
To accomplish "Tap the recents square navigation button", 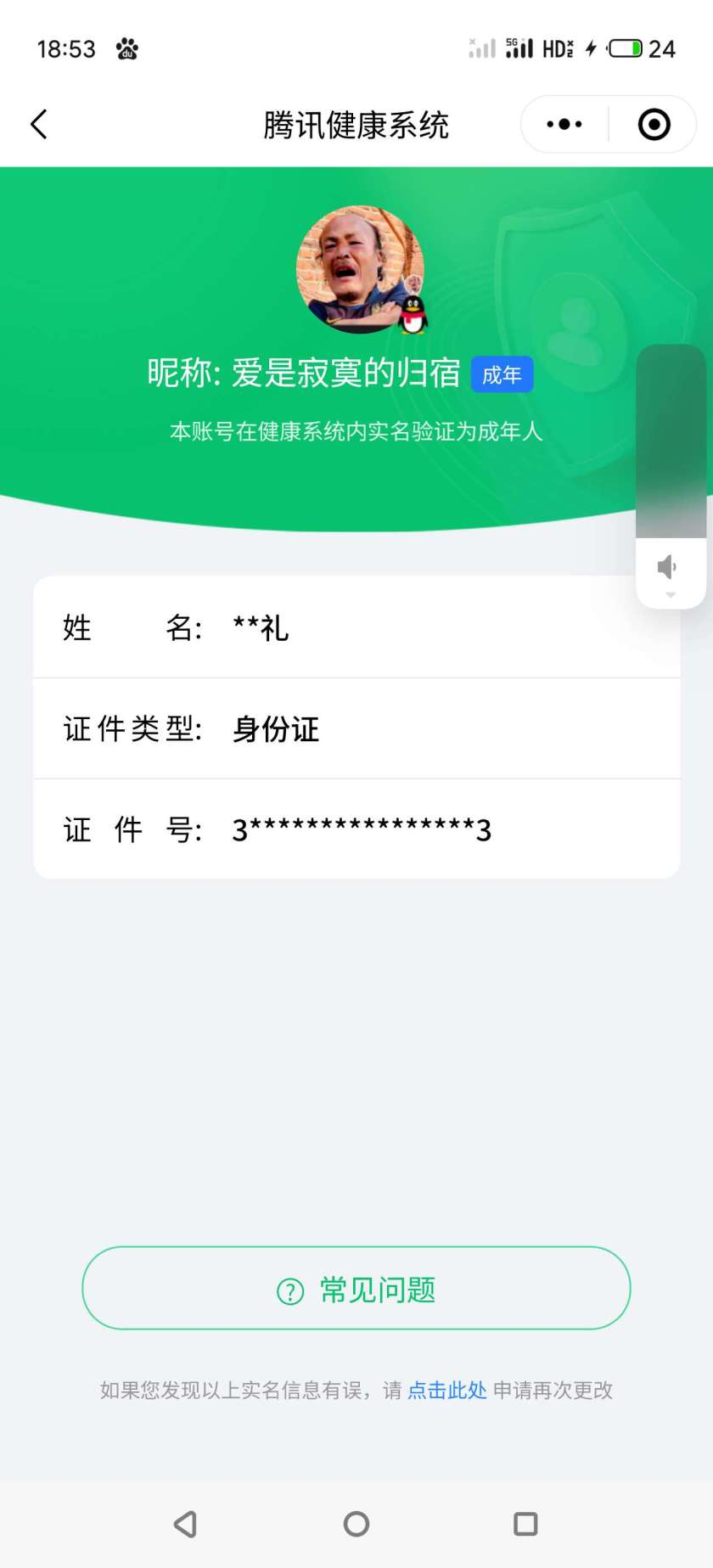I will point(525,1524).
